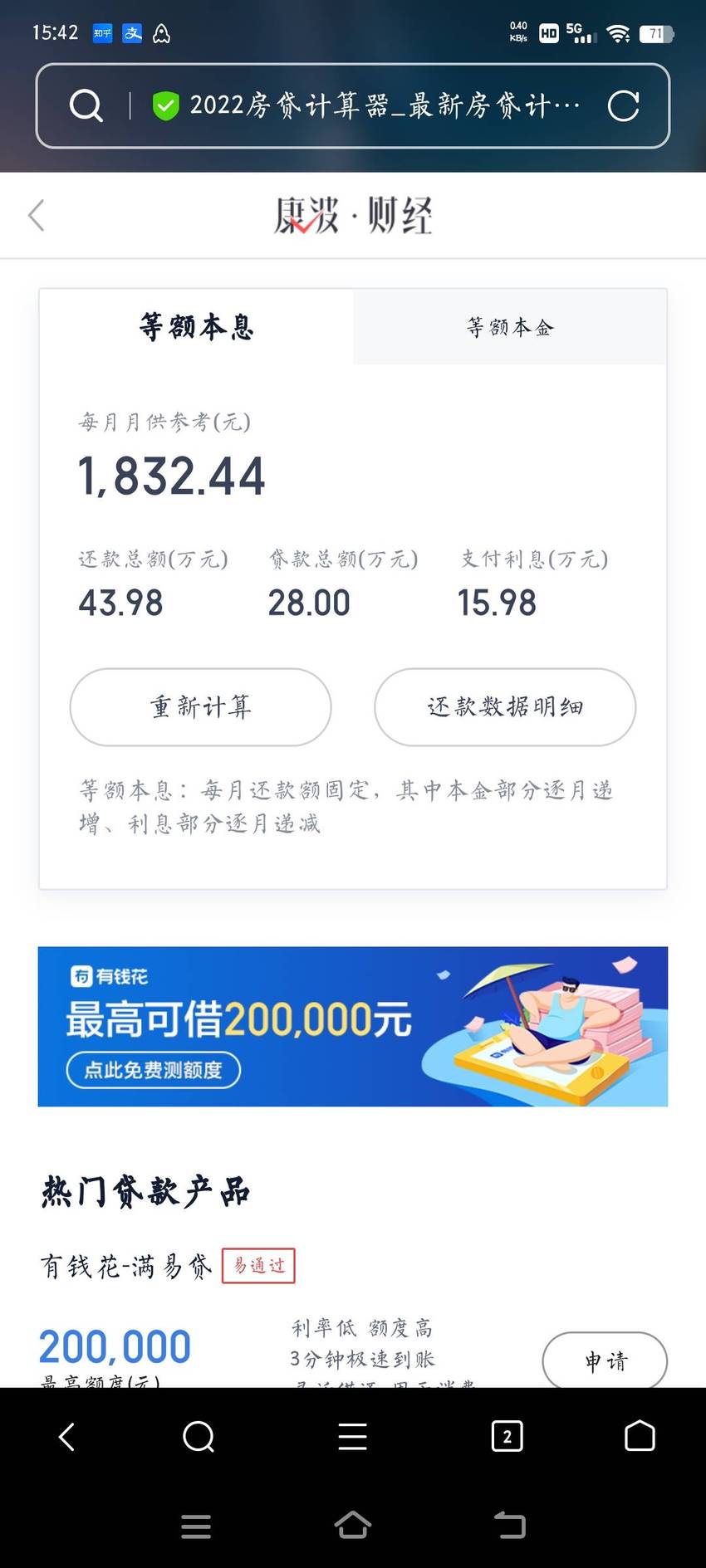Viewport: 706px width, 1568px height.
Task: Open the 有钱花 200,000元 loan banner
Action: [353, 1026]
